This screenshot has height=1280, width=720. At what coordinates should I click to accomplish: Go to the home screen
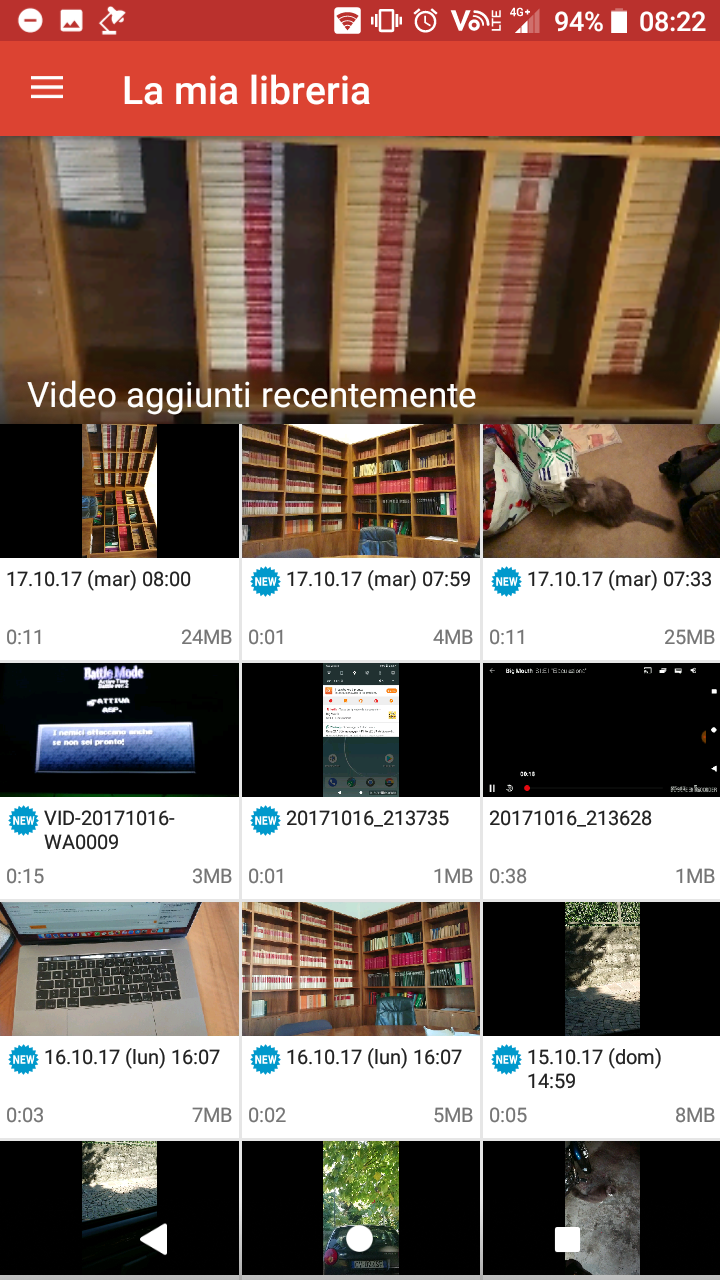[x=359, y=1240]
